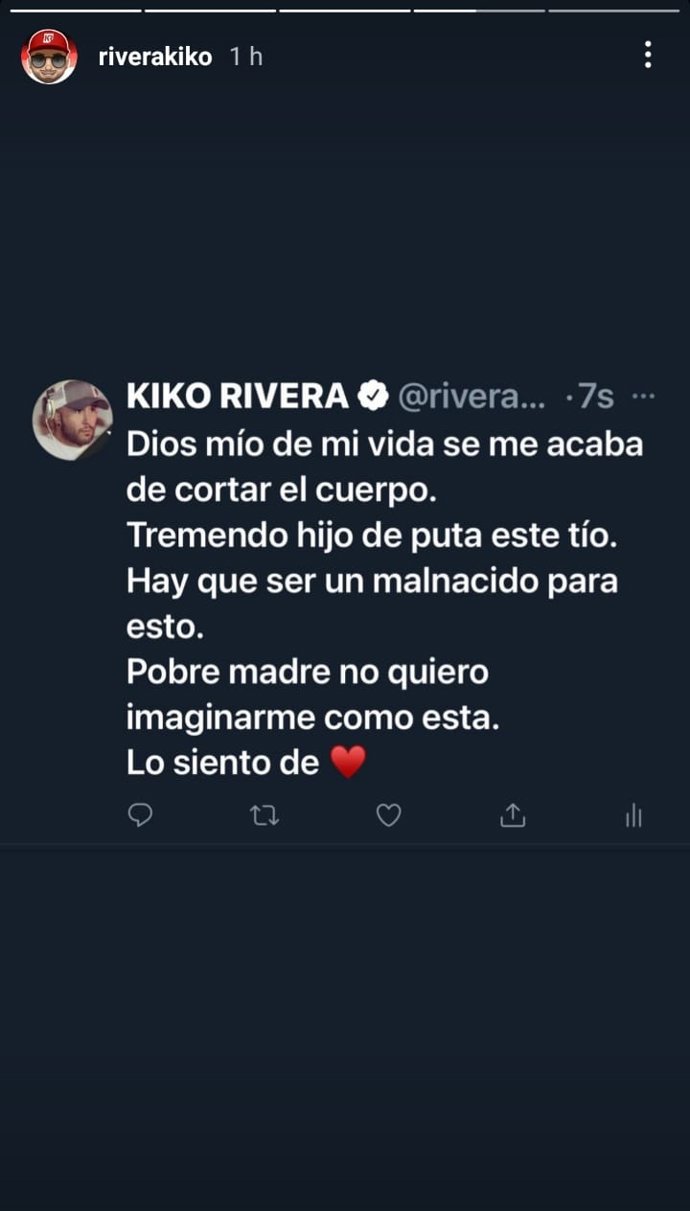
Task: Tap the riverakiko username in the story header
Action: [155, 57]
